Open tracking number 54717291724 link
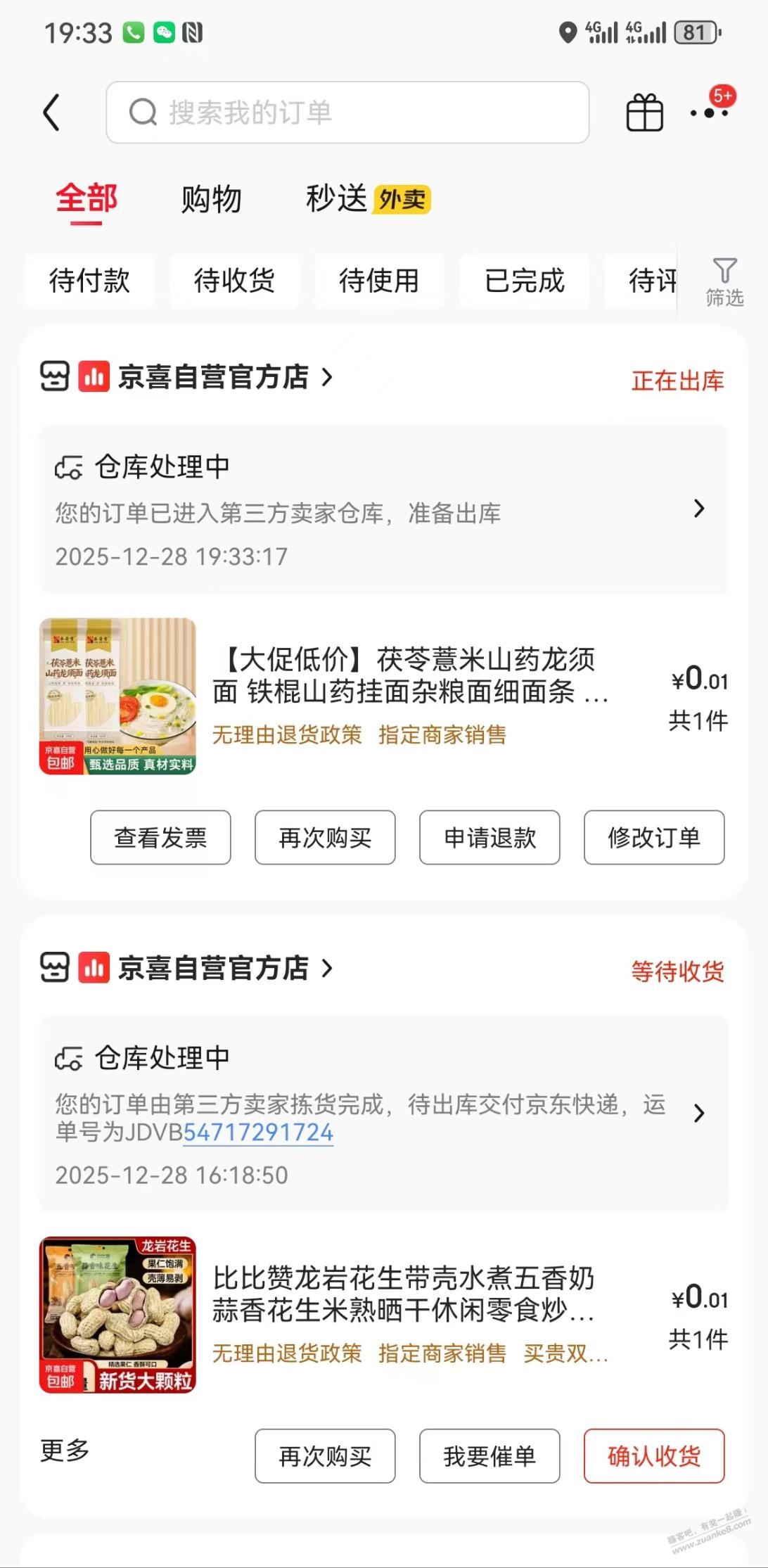The image size is (768, 1568). click(x=258, y=1133)
